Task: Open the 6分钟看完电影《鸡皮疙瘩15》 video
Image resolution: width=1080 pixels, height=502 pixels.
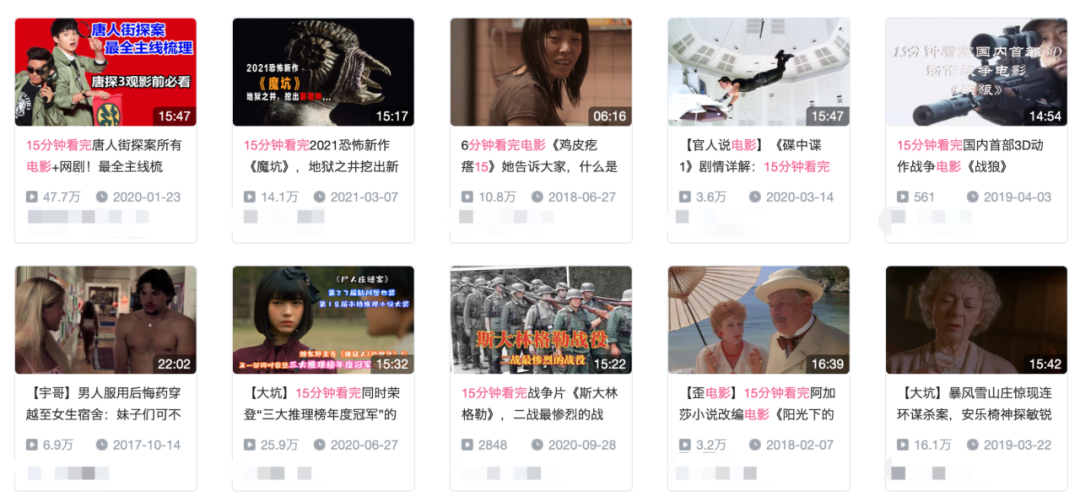Action: [x=541, y=72]
